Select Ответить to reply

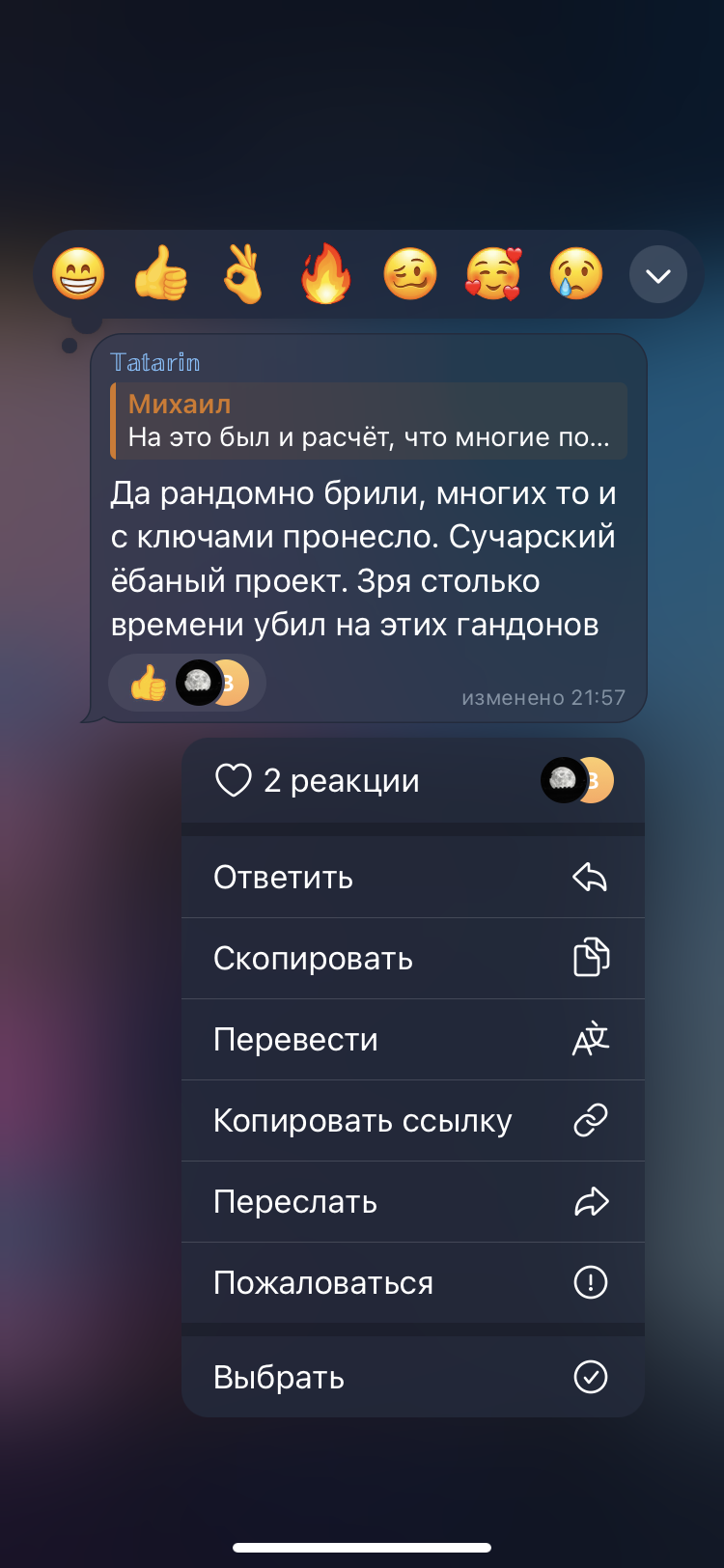[x=412, y=877]
